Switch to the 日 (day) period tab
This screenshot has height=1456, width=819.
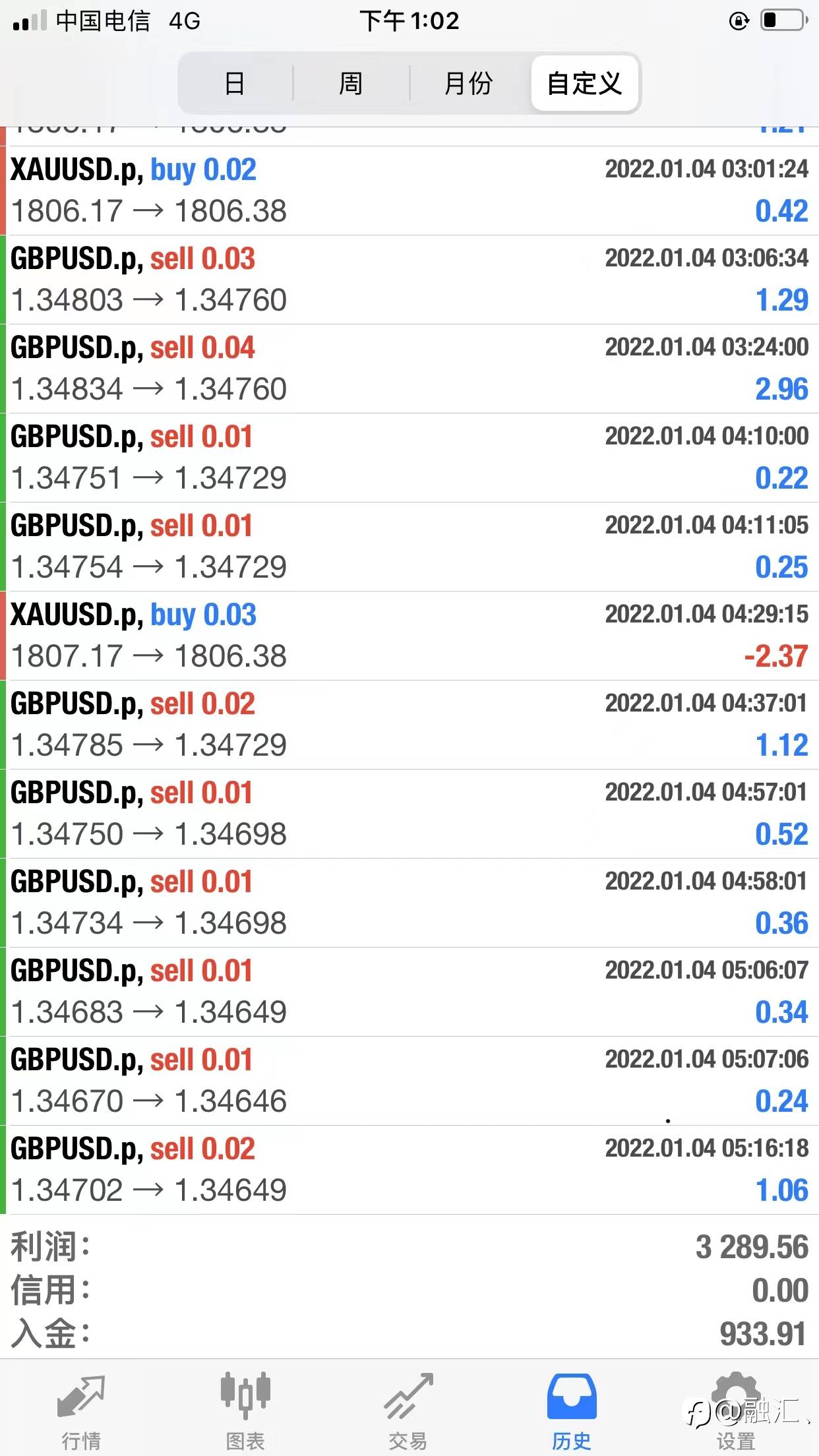coord(235,84)
